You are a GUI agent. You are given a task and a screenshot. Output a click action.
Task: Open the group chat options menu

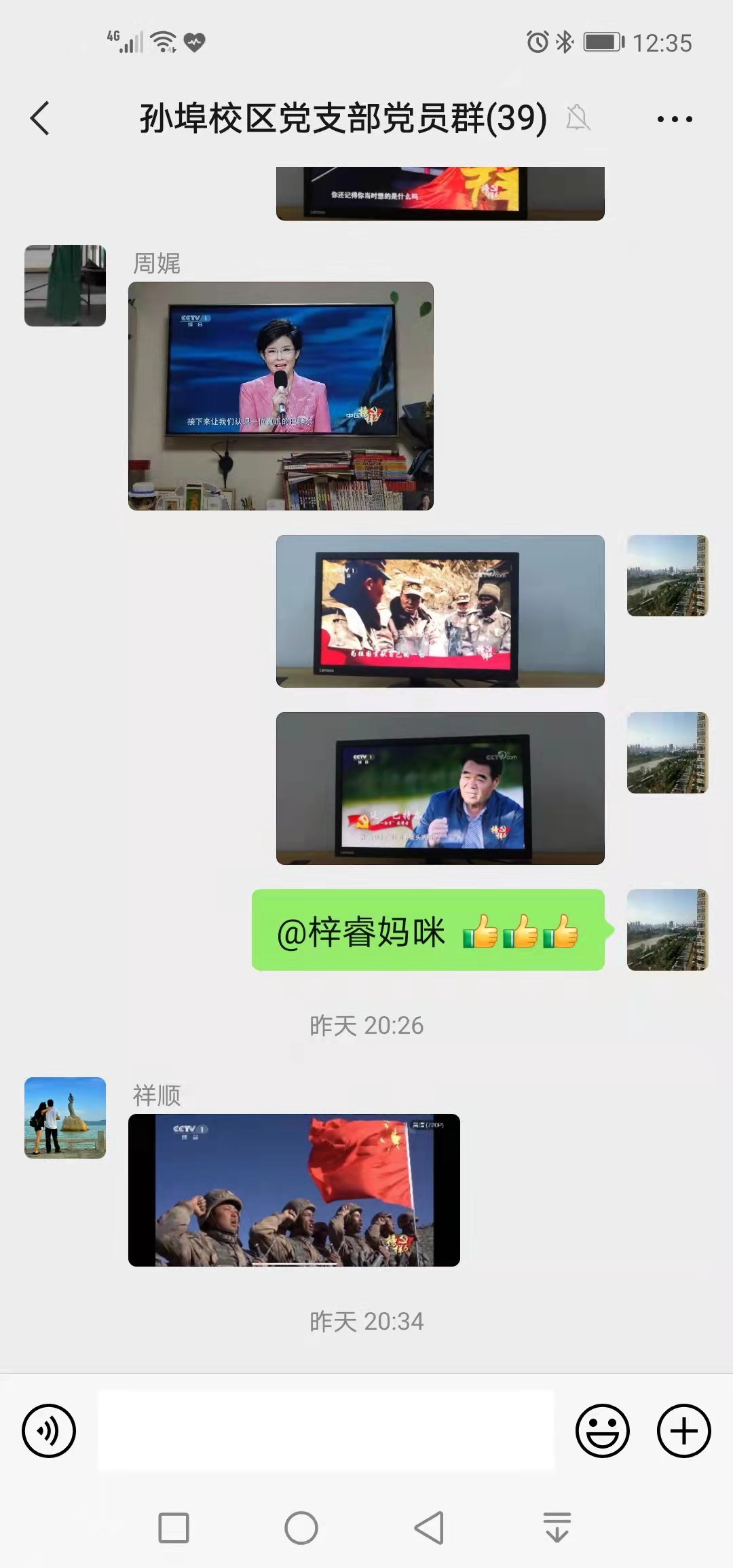675,119
